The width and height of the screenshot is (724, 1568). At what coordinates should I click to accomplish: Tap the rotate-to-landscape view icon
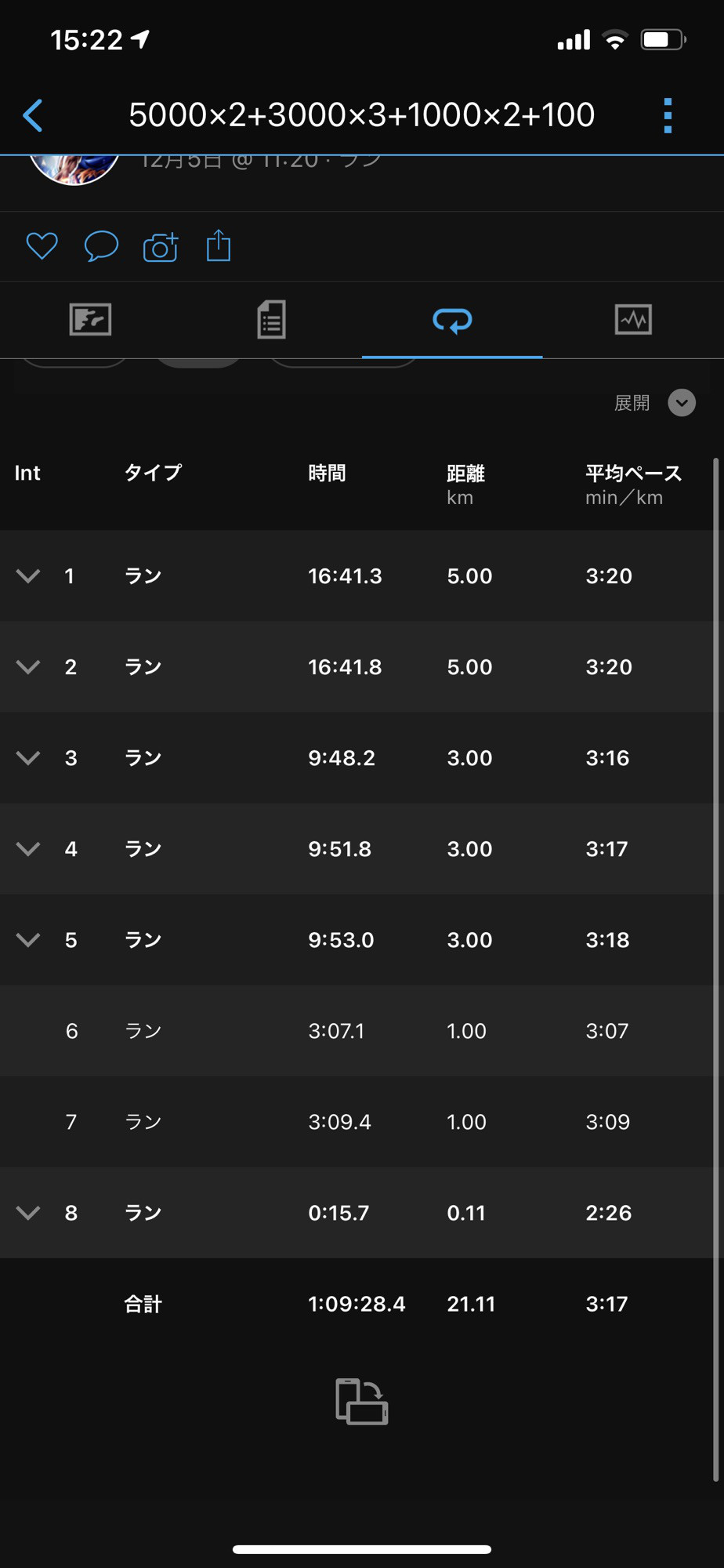(361, 1401)
